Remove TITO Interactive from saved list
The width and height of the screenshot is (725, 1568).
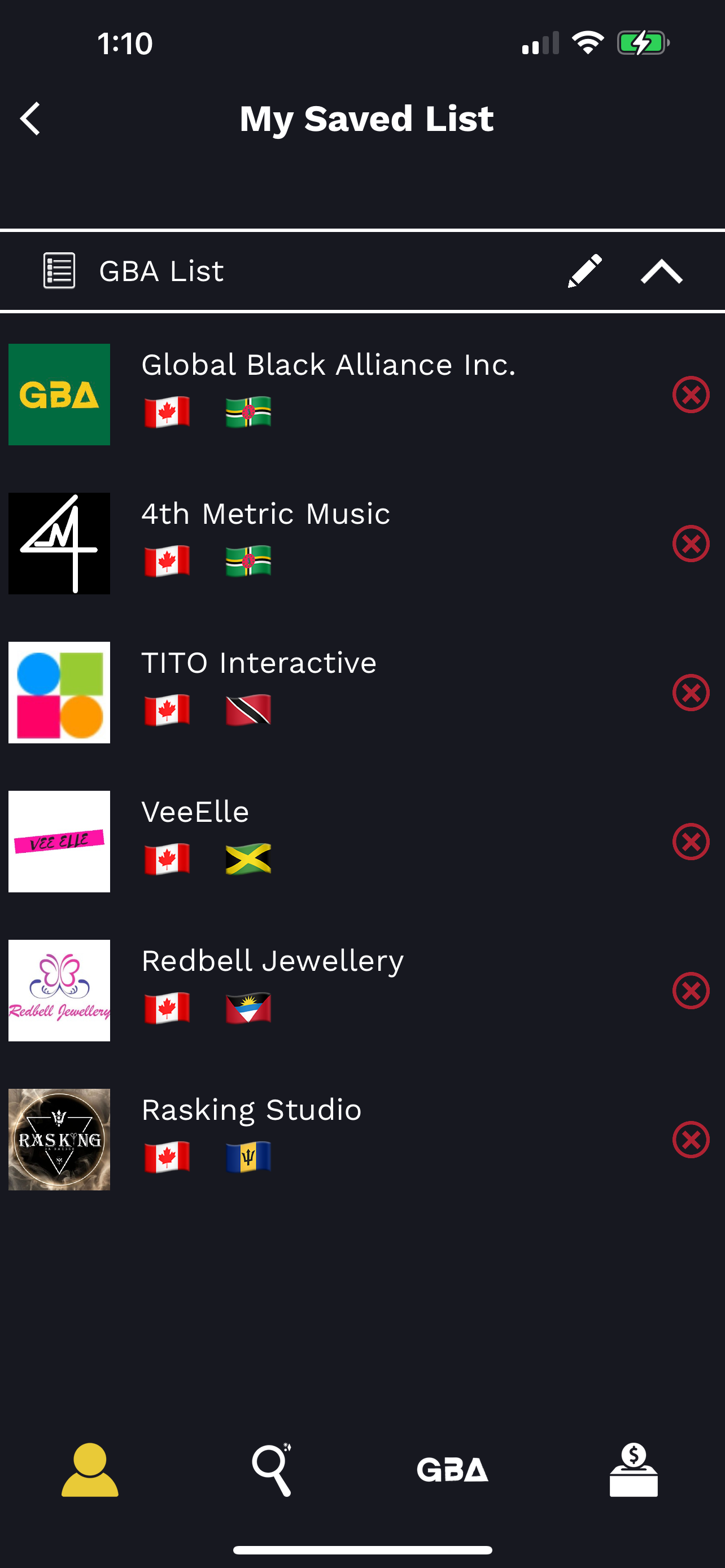pos(691,693)
